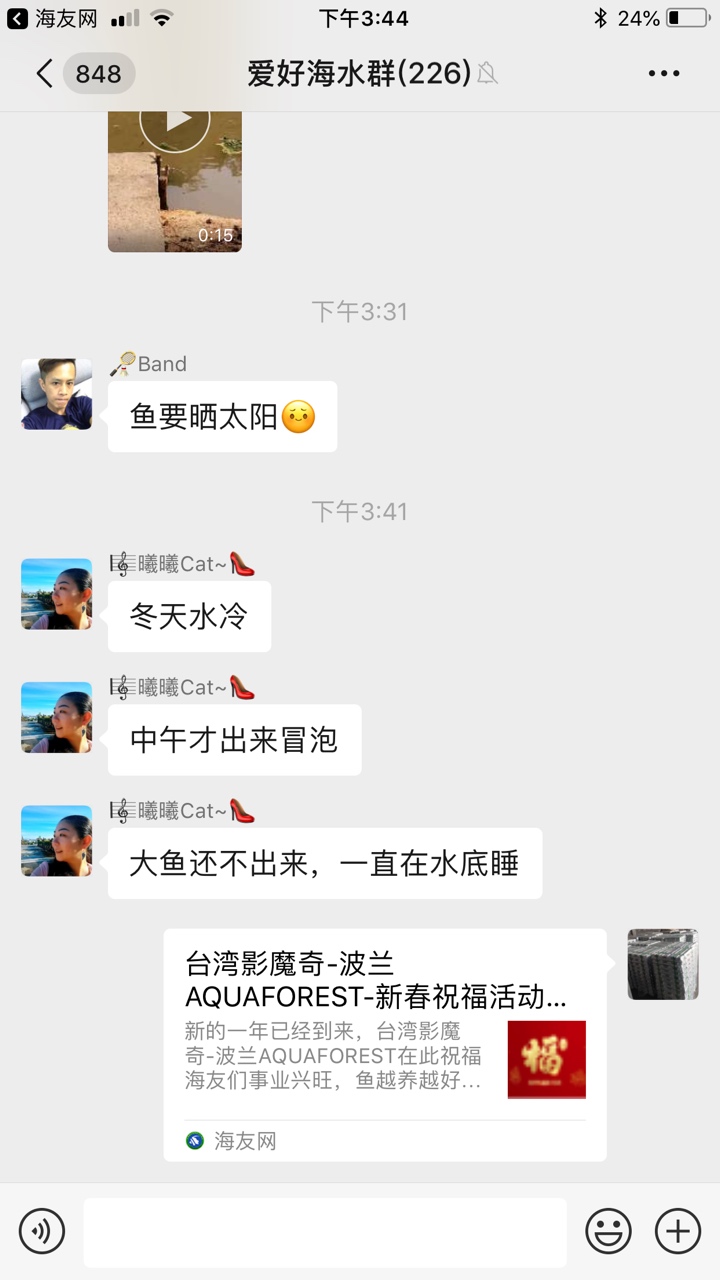Open the group chat overflow menu
720x1280 pixels.
[x=664, y=74]
